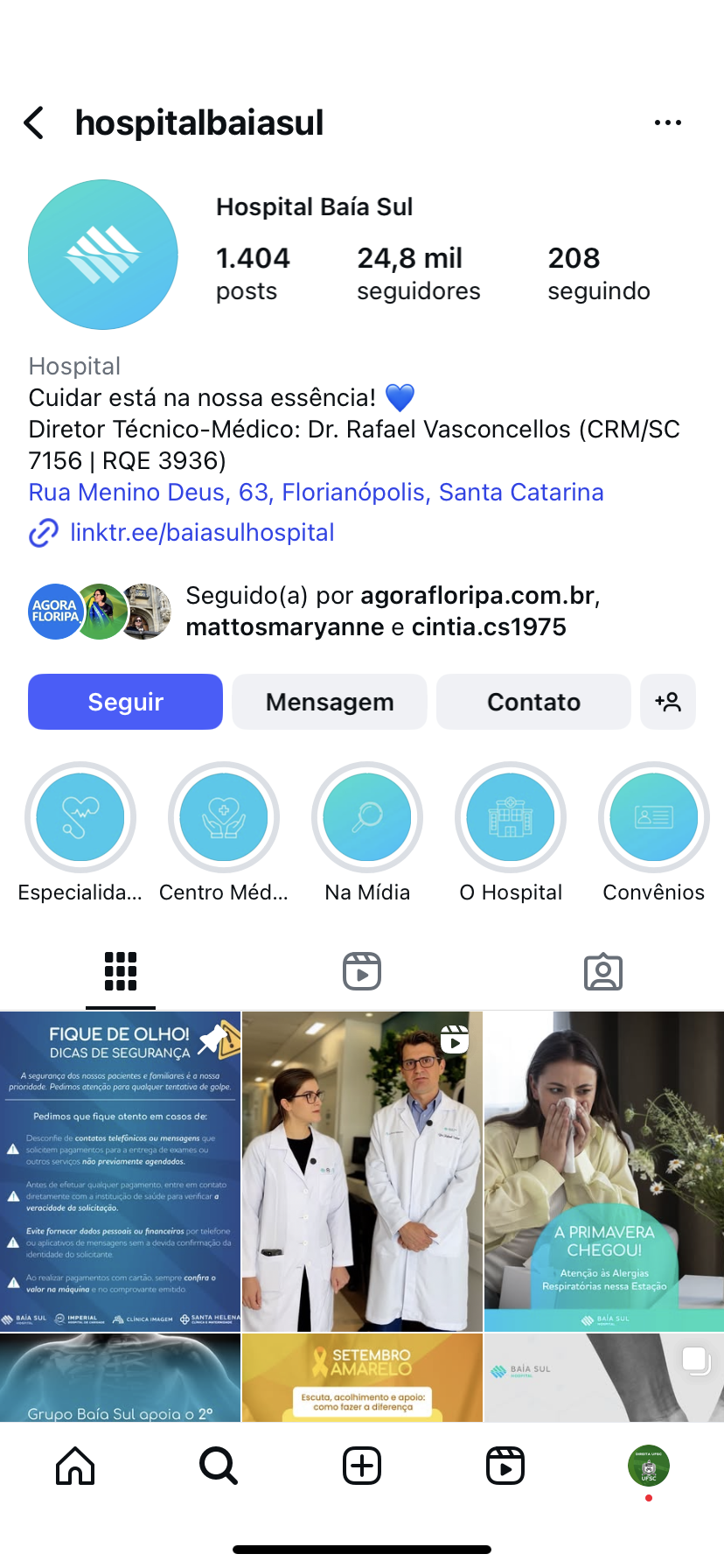The width and height of the screenshot is (724, 1568).
Task: Switch to the tagged photos tab
Action: (603, 971)
